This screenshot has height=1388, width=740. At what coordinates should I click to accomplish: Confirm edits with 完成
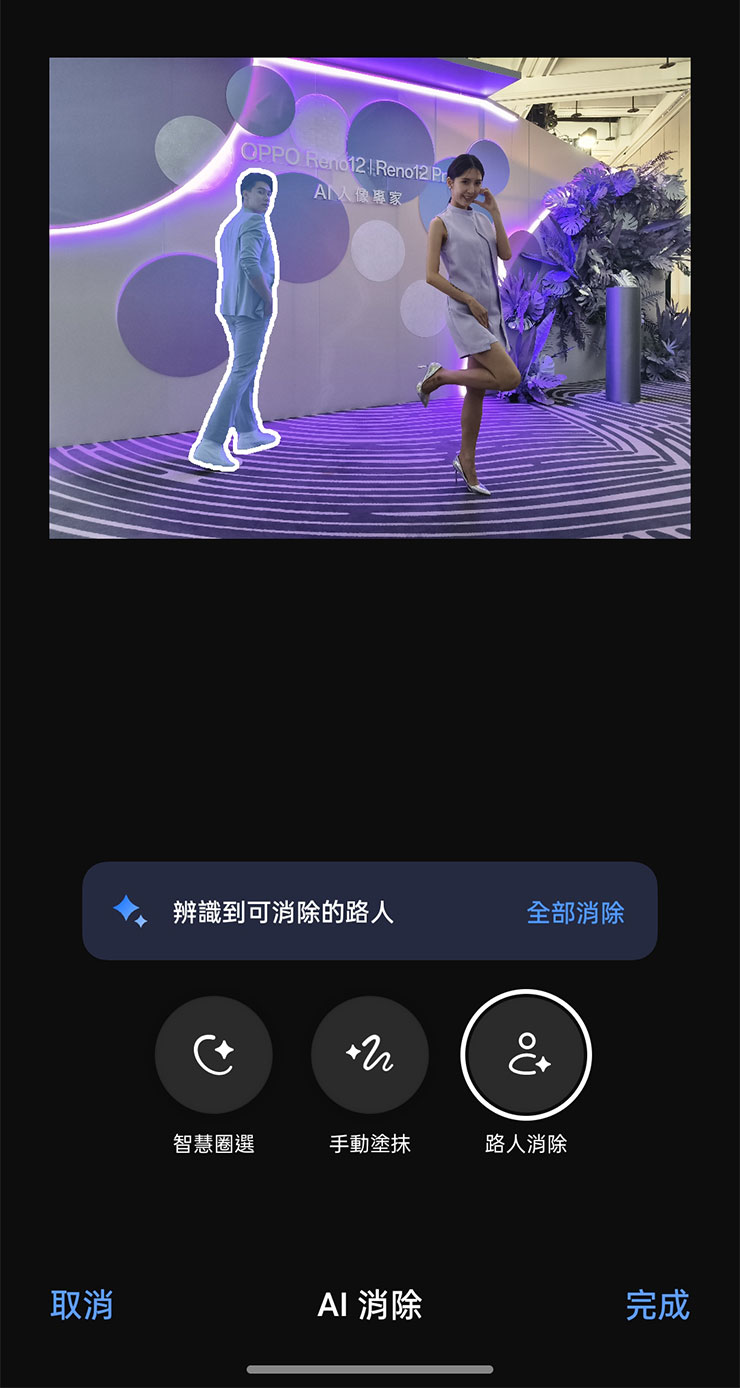tap(657, 1304)
